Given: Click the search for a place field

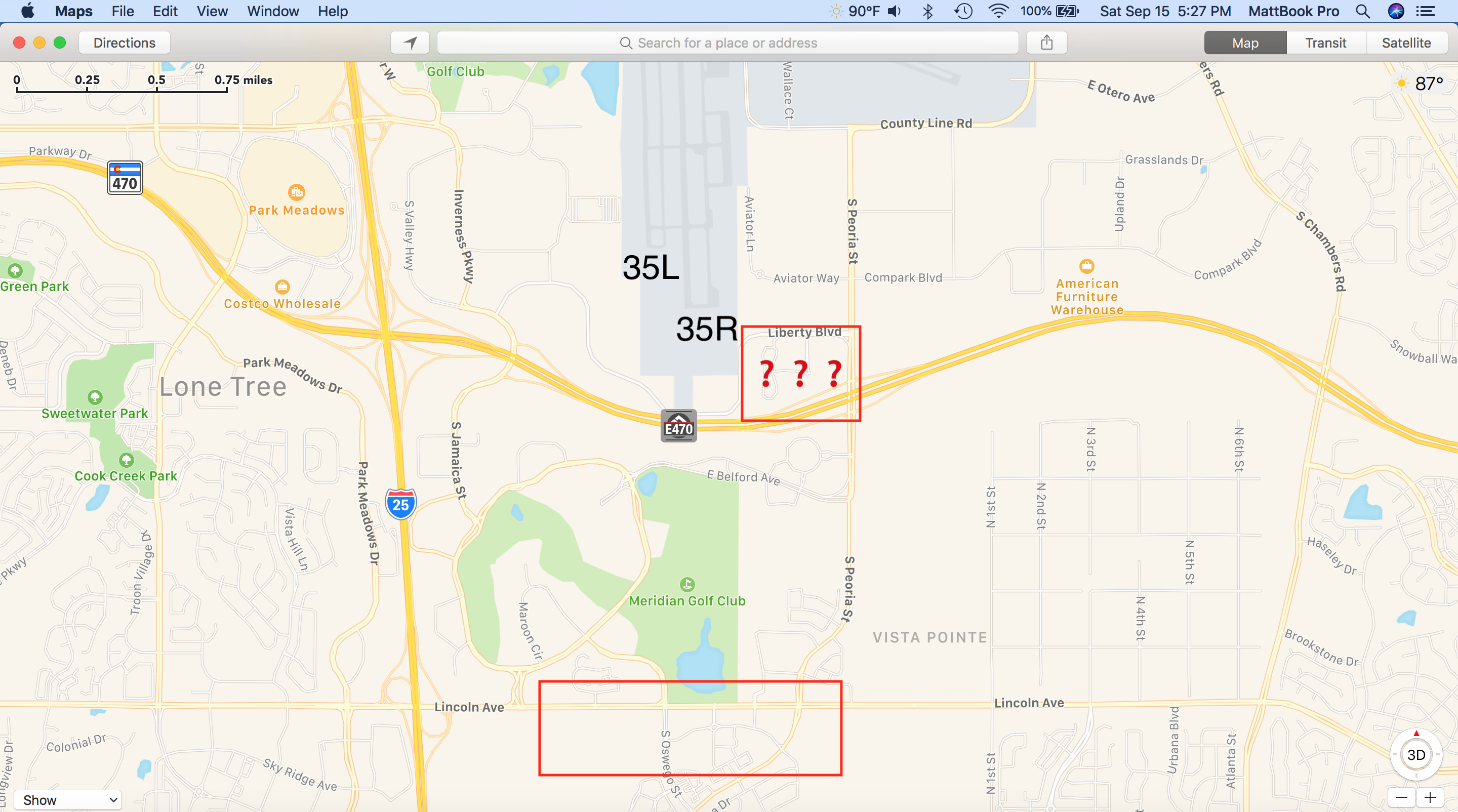Looking at the screenshot, I should pos(727,43).
